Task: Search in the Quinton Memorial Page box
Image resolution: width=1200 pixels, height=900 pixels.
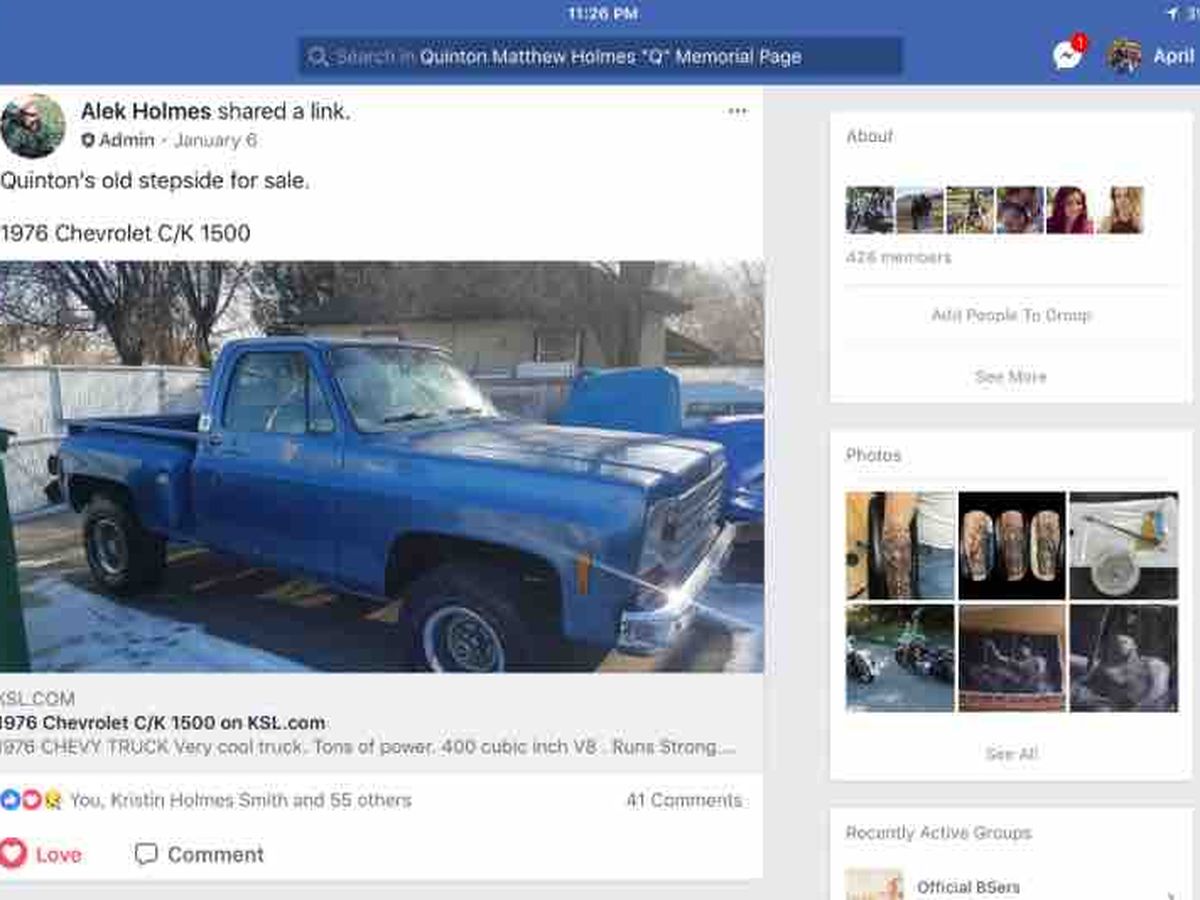Action: pyautogui.click(x=600, y=57)
